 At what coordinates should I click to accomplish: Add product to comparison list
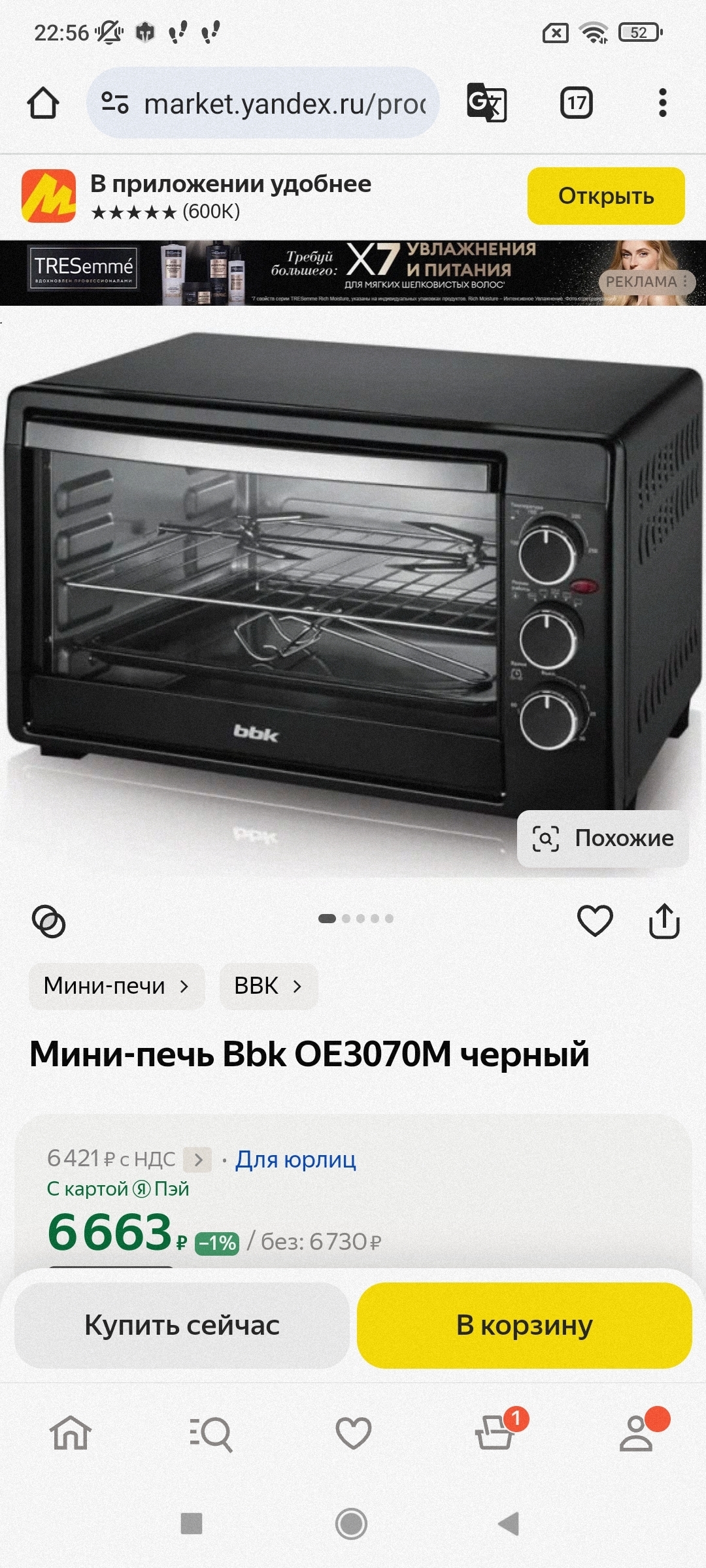point(49,921)
